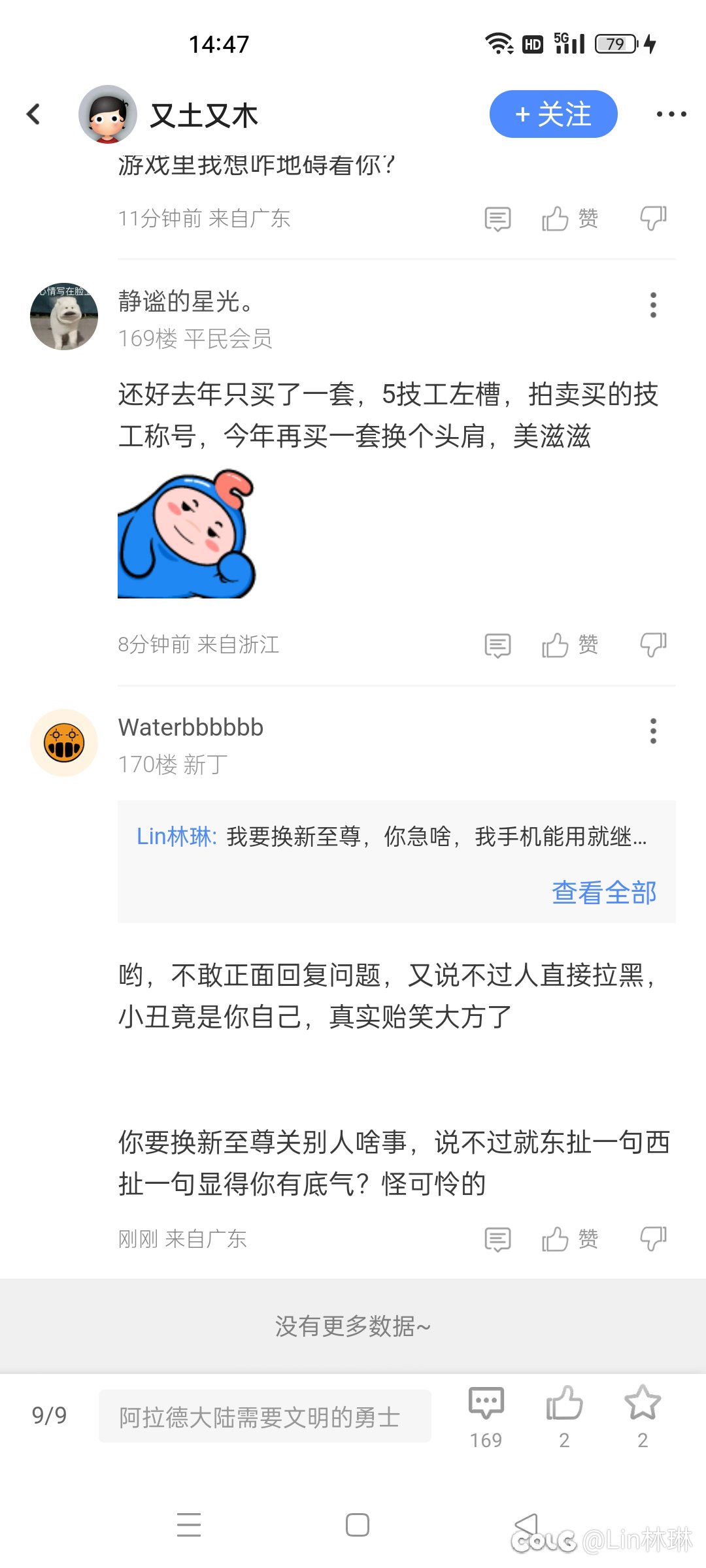Reply to 静谧的星光's comment
The image size is (706, 1568).
pyautogui.click(x=497, y=645)
